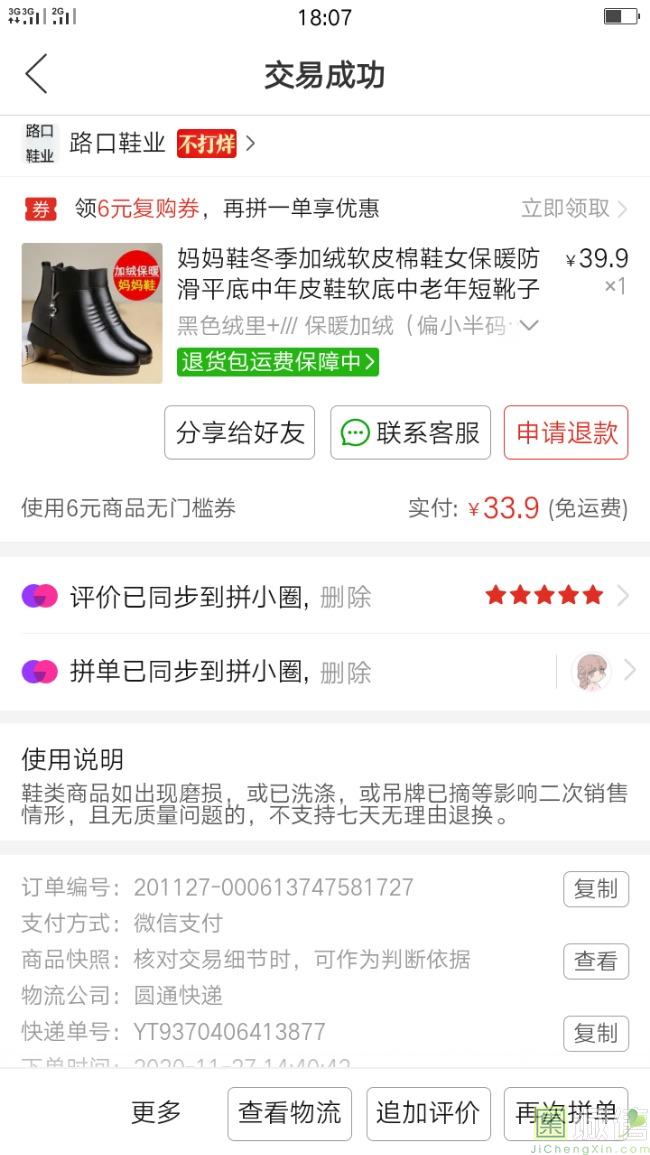This screenshot has width=650, height=1155.
Task: Open the 更多 options
Action: coord(157,1112)
